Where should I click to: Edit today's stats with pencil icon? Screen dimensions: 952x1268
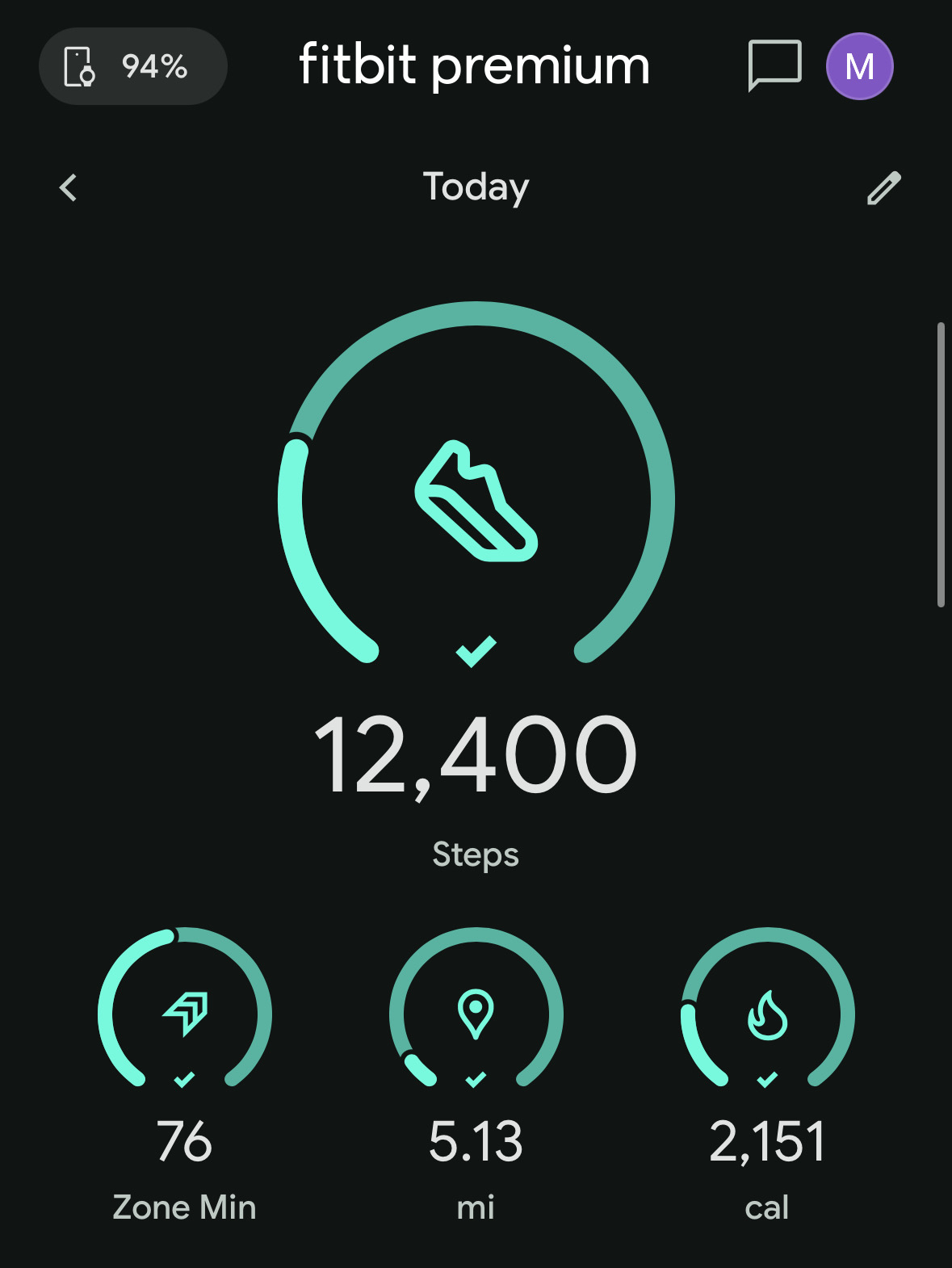coord(883,188)
